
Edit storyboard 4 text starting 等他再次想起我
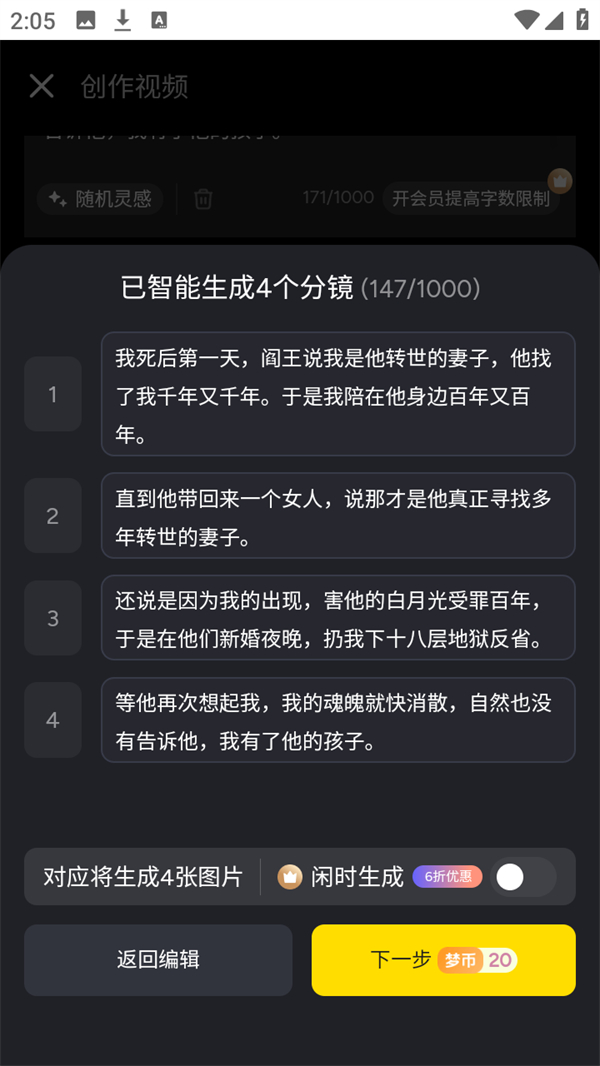coord(338,720)
